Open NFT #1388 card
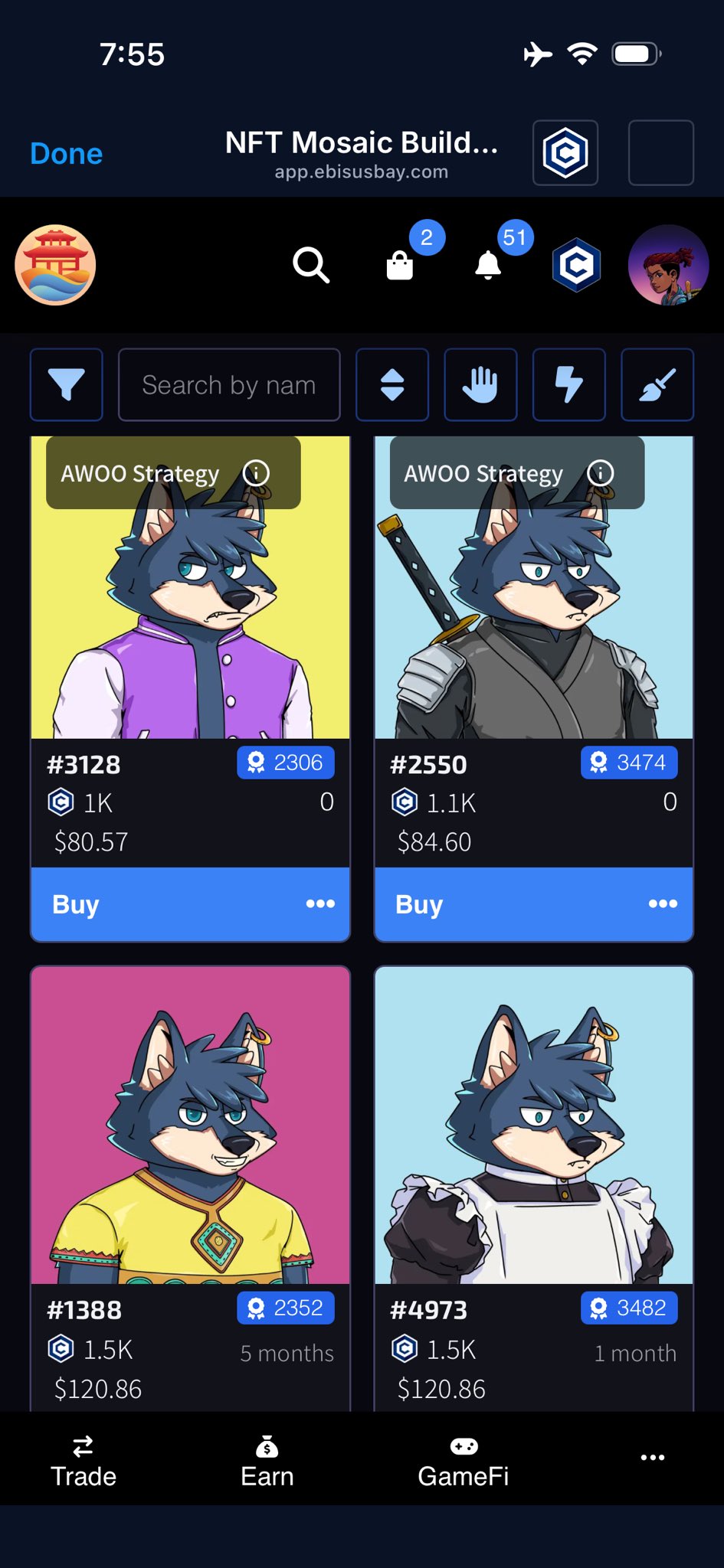This screenshot has width=724, height=1568. pyautogui.click(x=190, y=1125)
